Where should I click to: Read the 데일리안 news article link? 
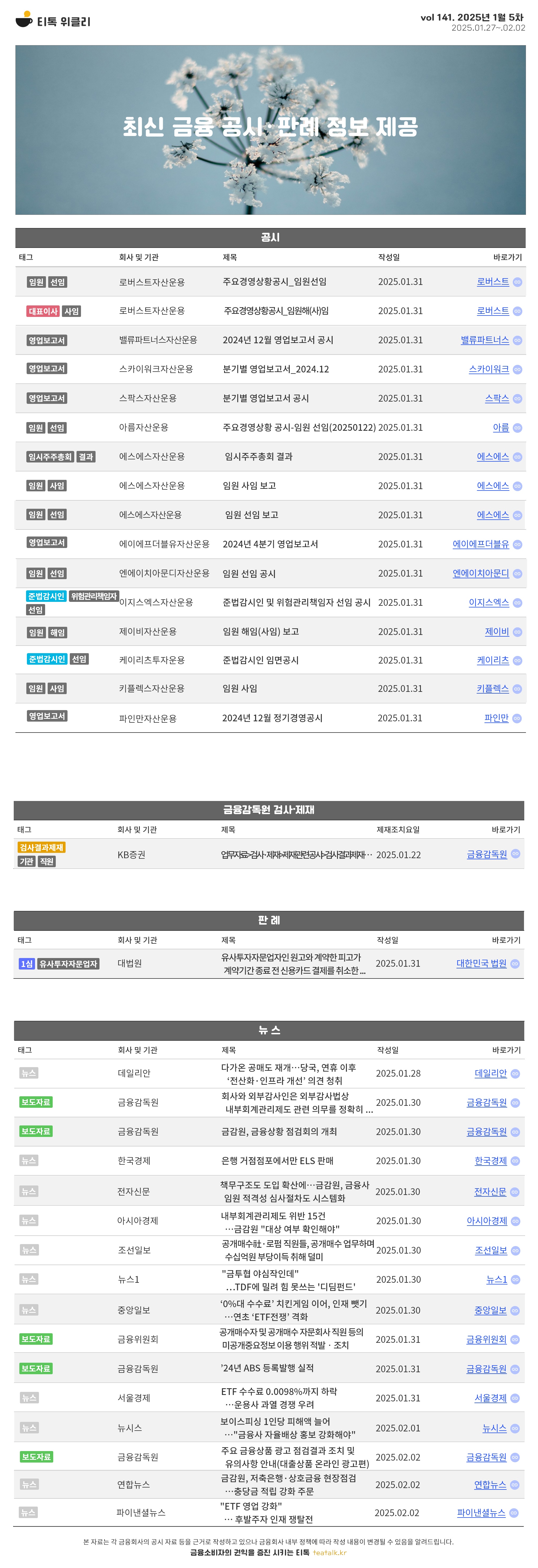coord(490,1073)
